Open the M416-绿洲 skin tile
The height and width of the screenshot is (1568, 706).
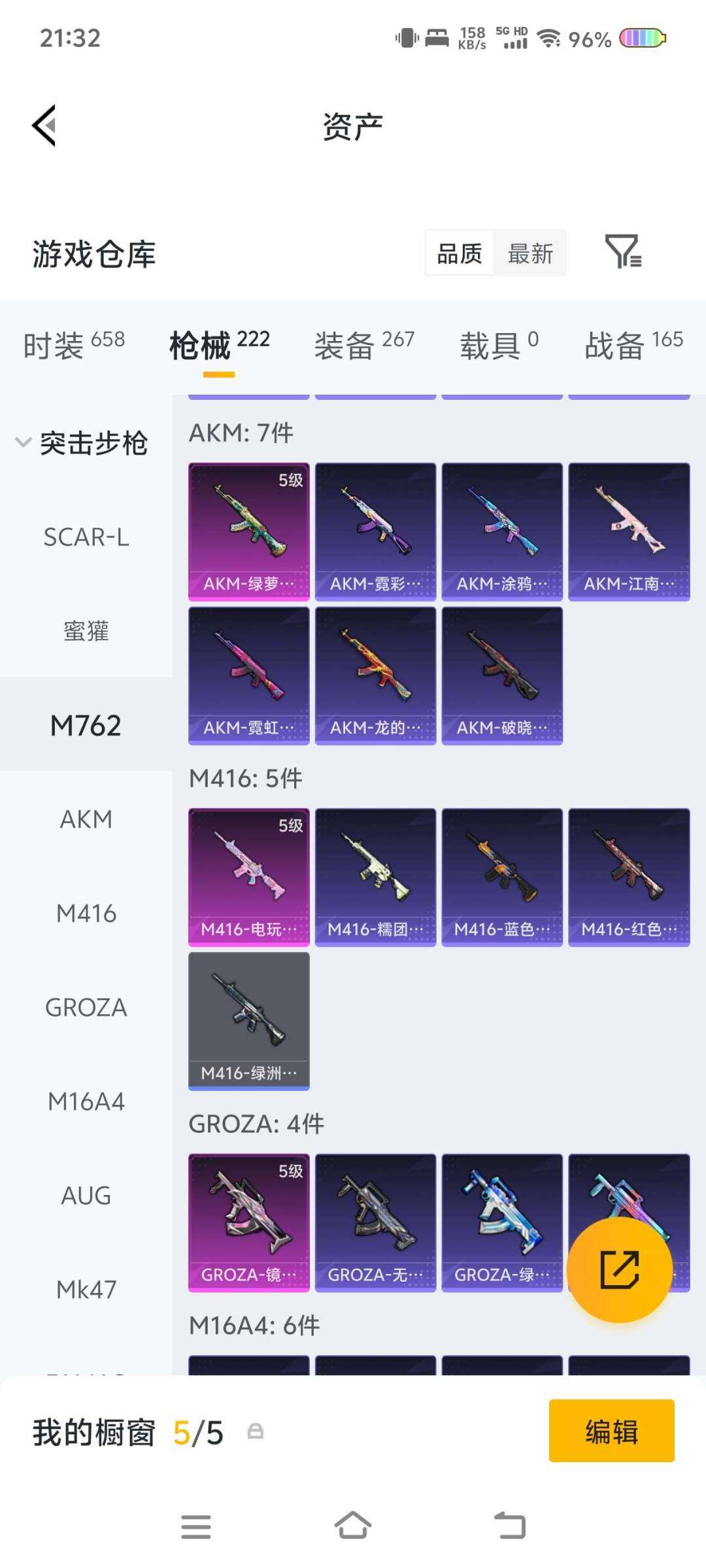click(249, 1021)
